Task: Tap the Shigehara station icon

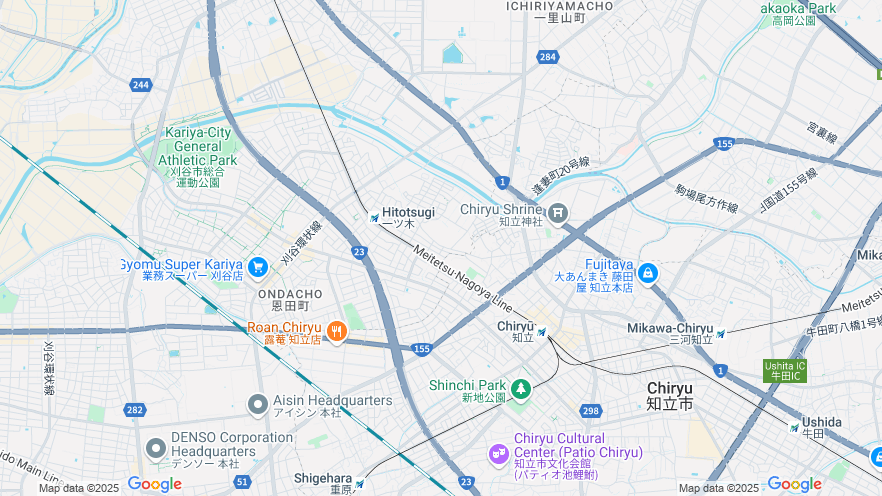Action: [360, 484]
